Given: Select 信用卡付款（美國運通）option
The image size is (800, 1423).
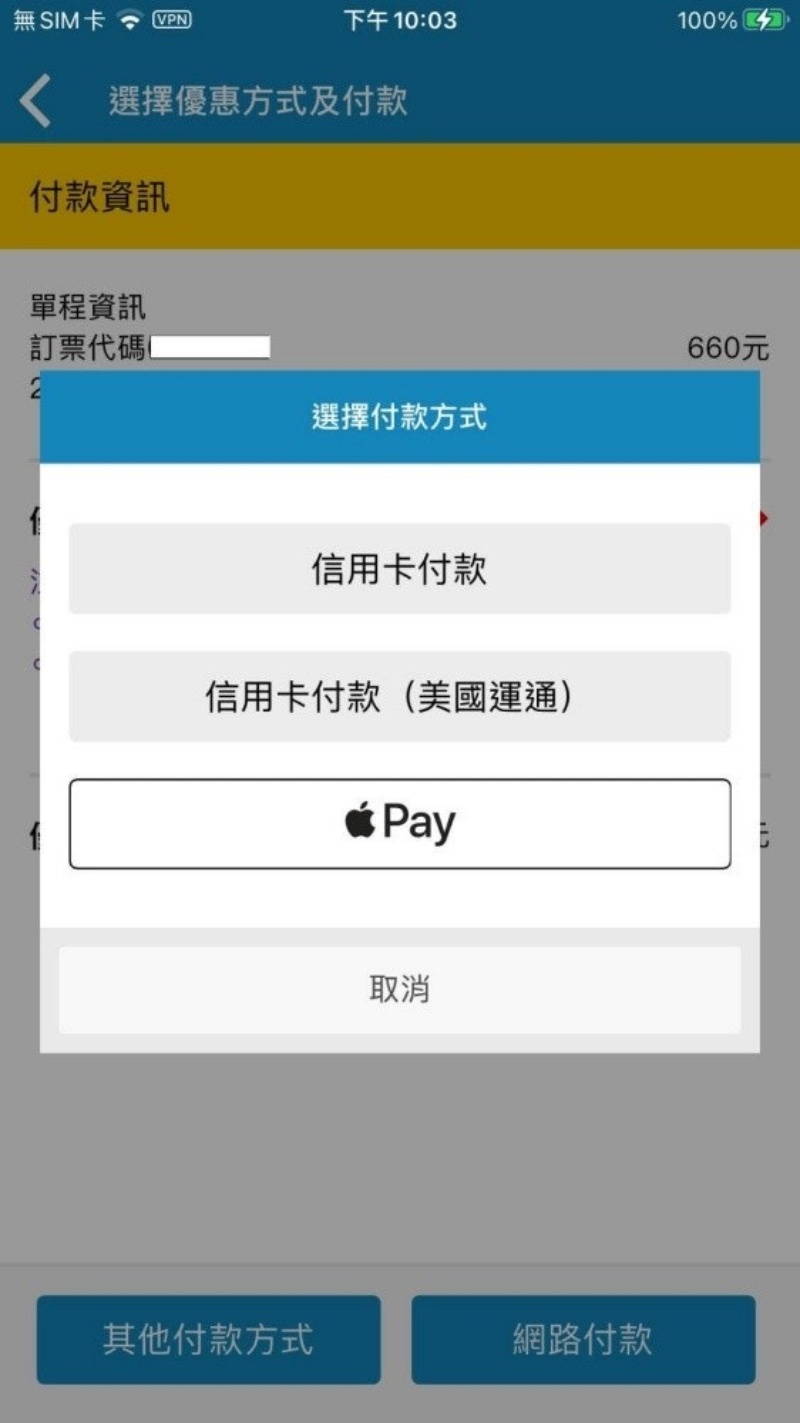Looking at the screenshot, I should [x=399, y=696].
